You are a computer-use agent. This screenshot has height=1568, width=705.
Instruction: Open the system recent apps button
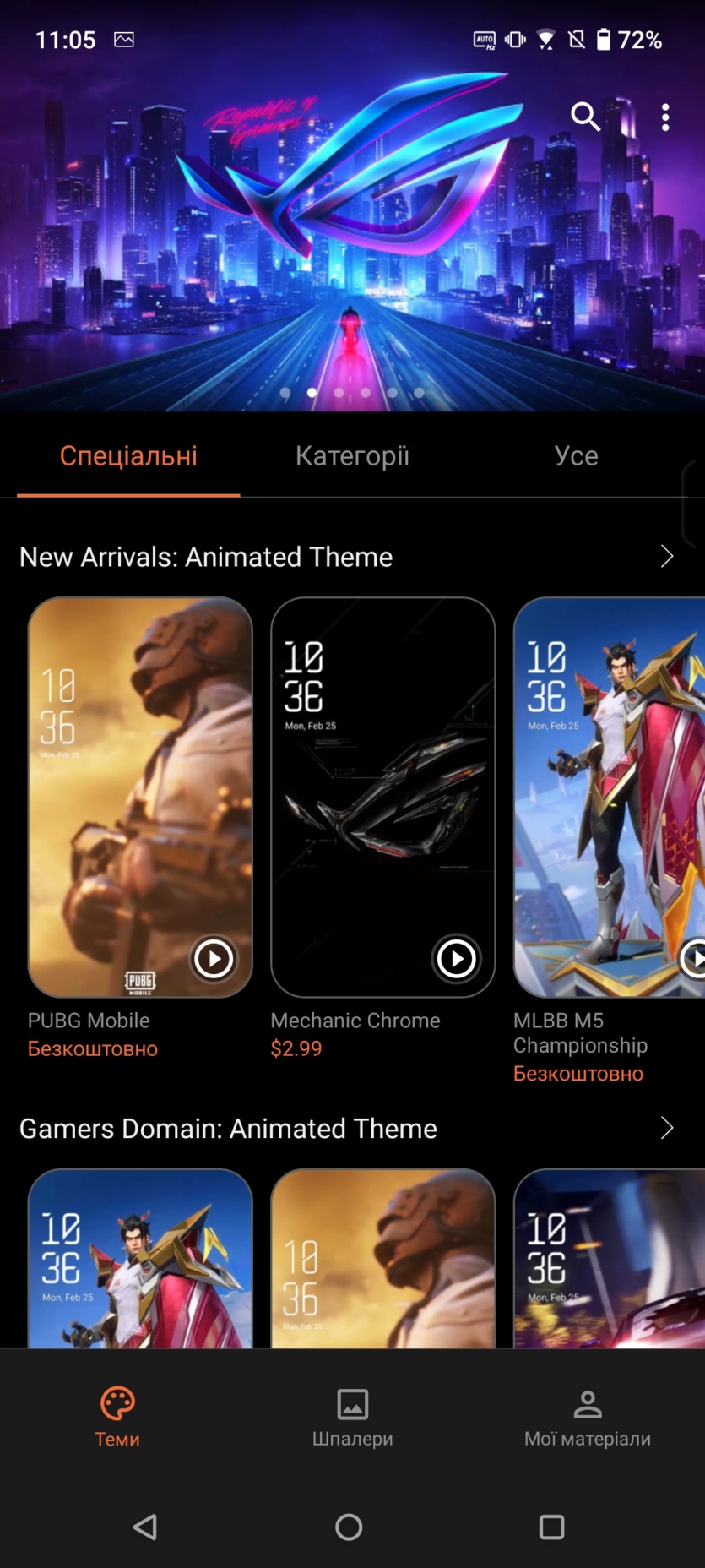(x=551, y=1527)
